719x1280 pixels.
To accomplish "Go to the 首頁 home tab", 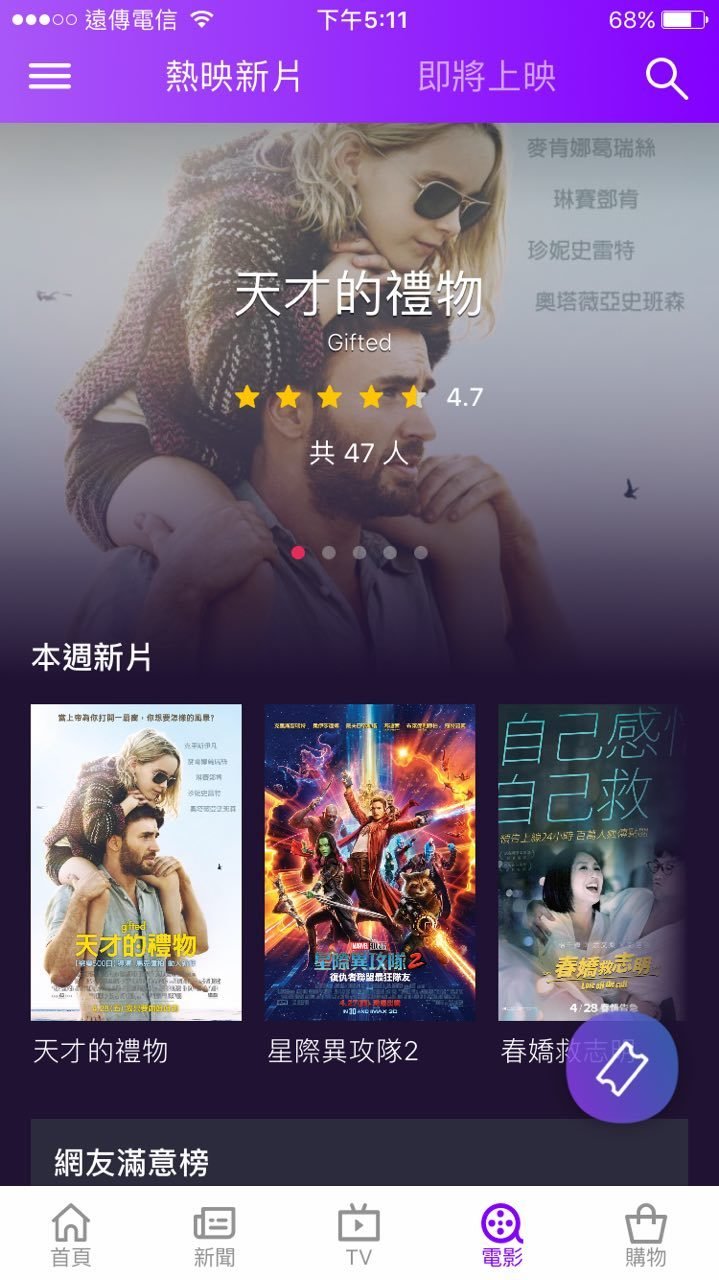I will point(71,1235).
